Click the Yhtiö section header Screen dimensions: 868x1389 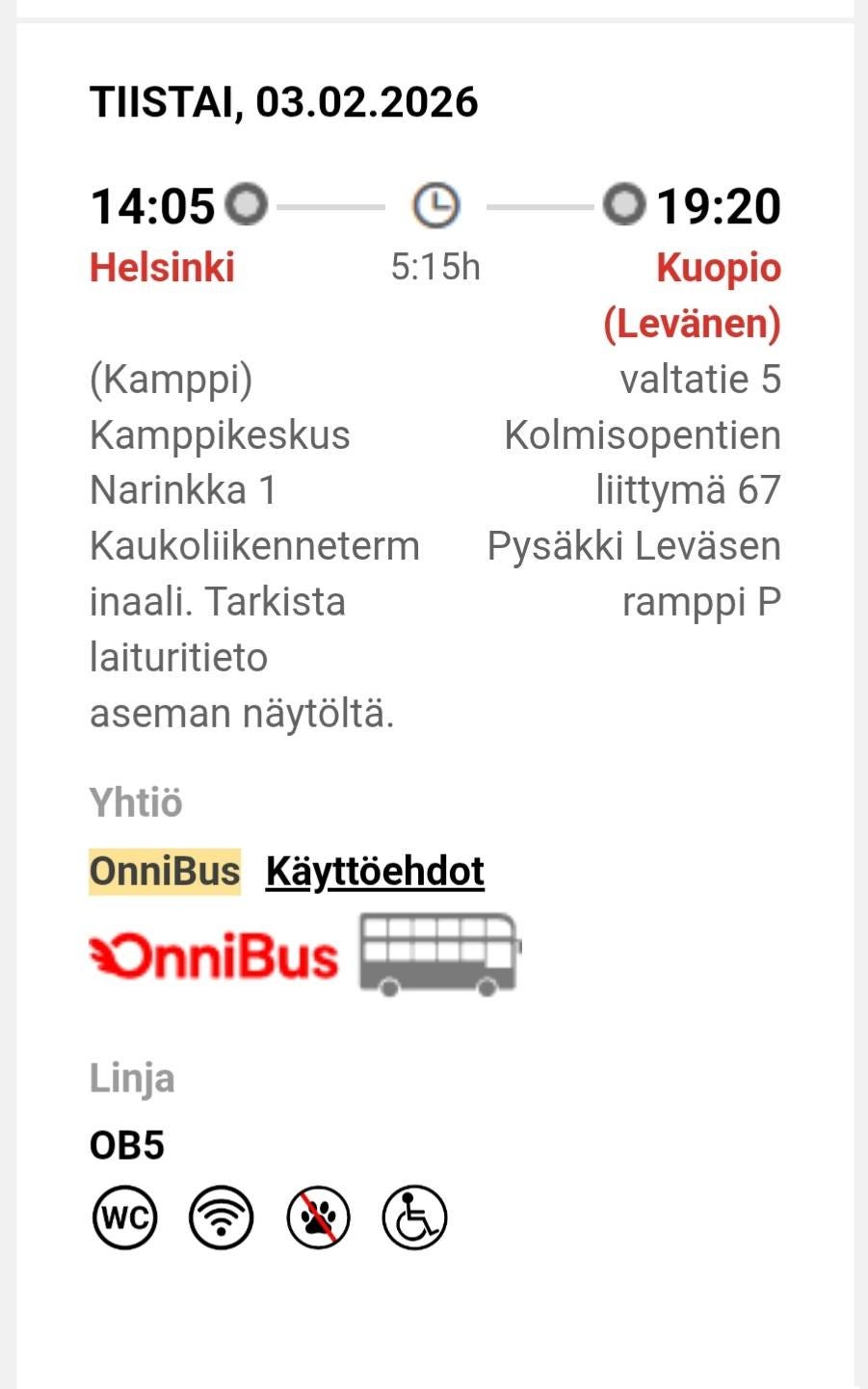(x=135, y=801)
